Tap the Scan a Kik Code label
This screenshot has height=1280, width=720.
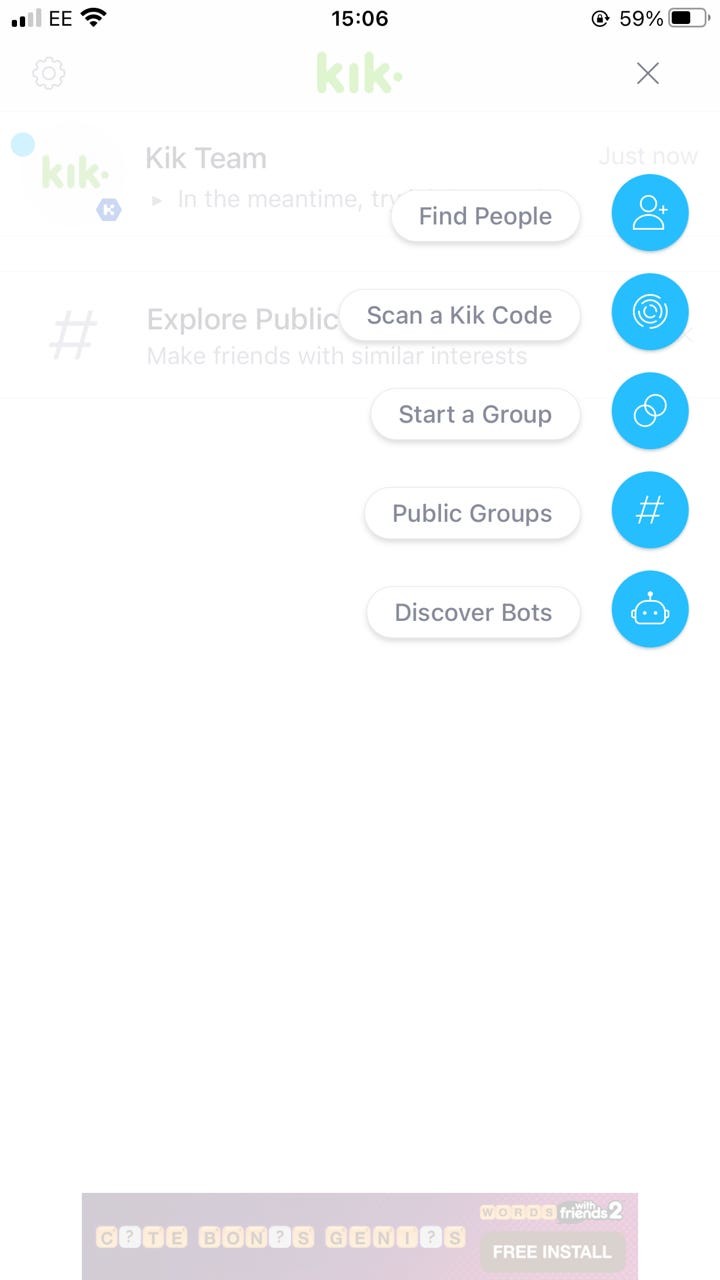460,314
